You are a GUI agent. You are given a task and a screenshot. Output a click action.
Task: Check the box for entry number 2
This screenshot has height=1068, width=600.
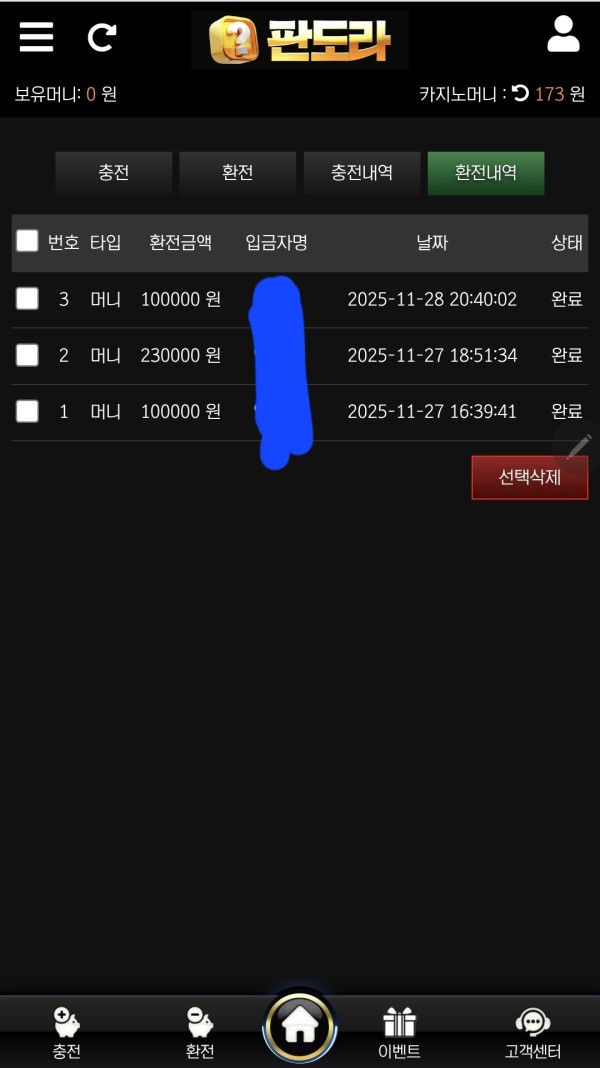(x=27, y=355)
